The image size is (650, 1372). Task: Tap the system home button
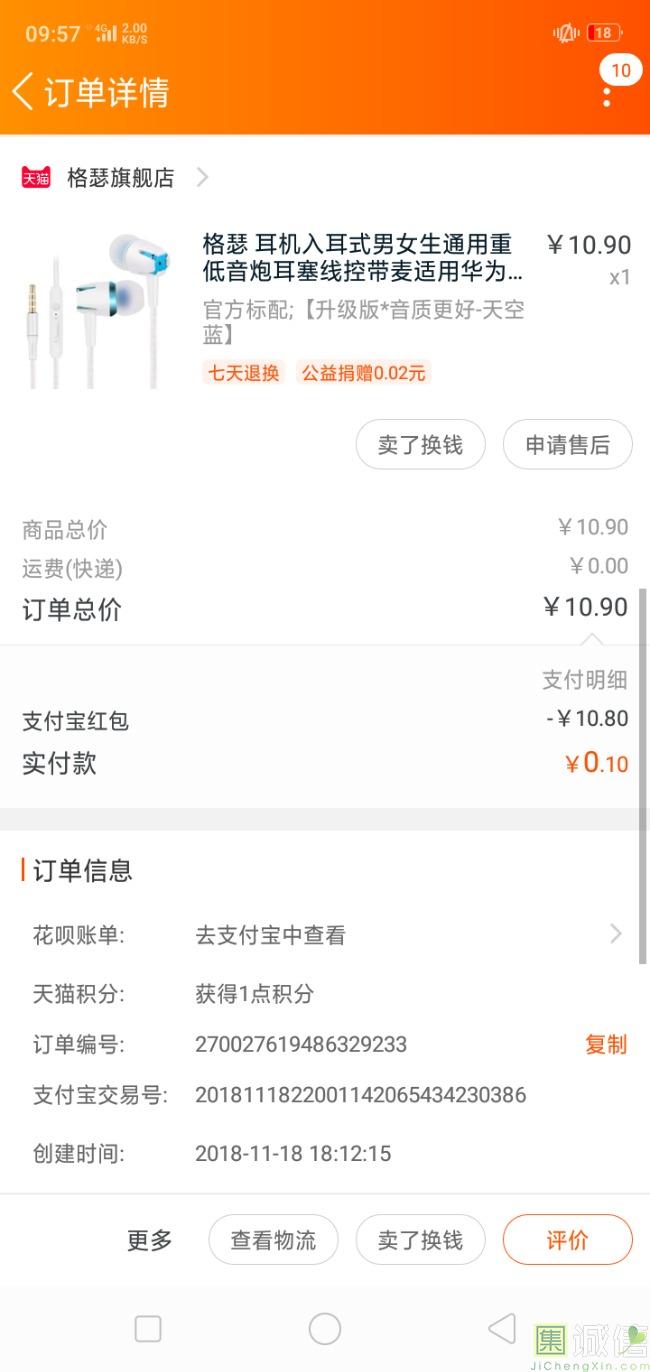click(x=325, y=1328)
